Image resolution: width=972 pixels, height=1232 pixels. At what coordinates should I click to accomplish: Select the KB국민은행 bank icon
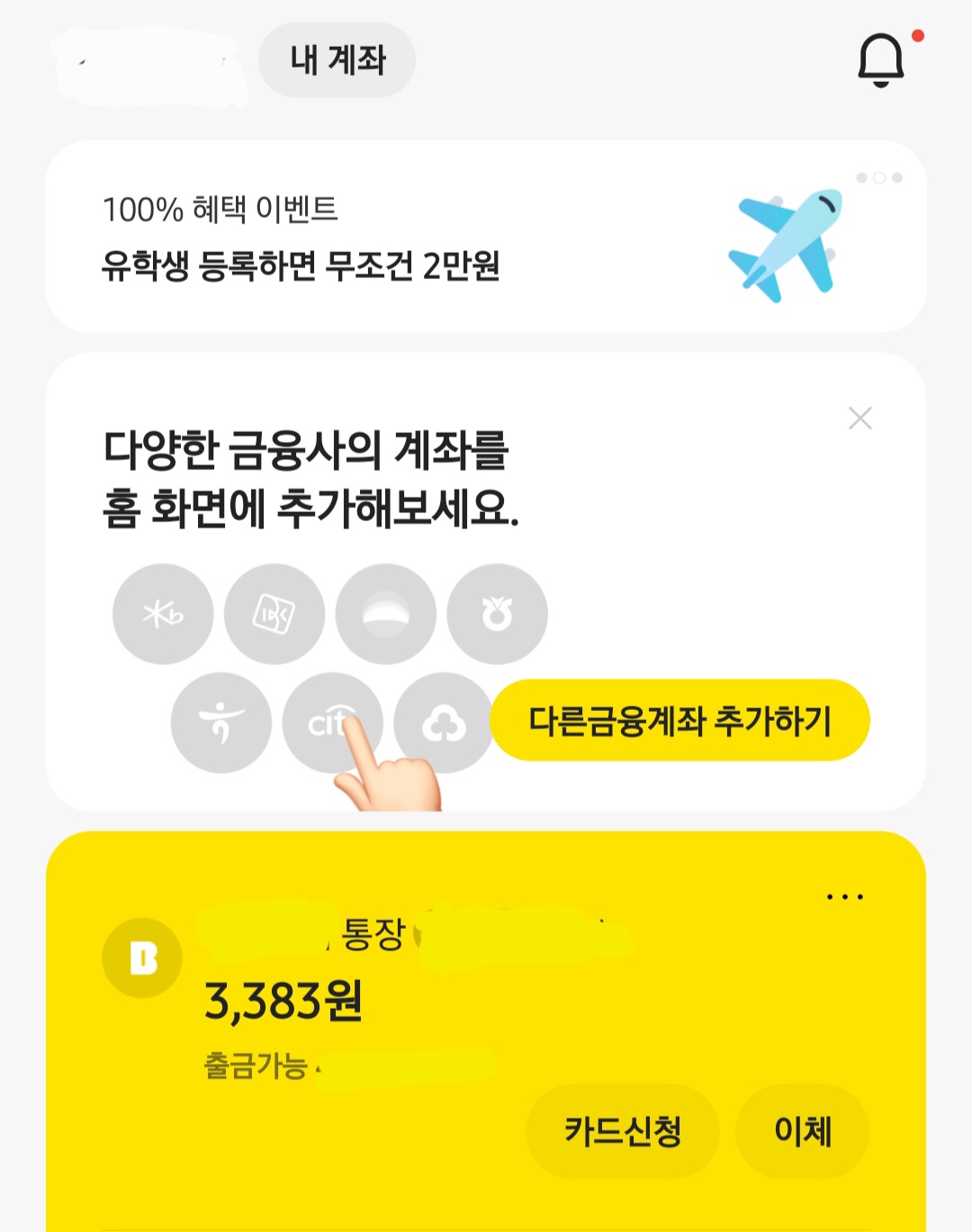[x=163, y=613]
